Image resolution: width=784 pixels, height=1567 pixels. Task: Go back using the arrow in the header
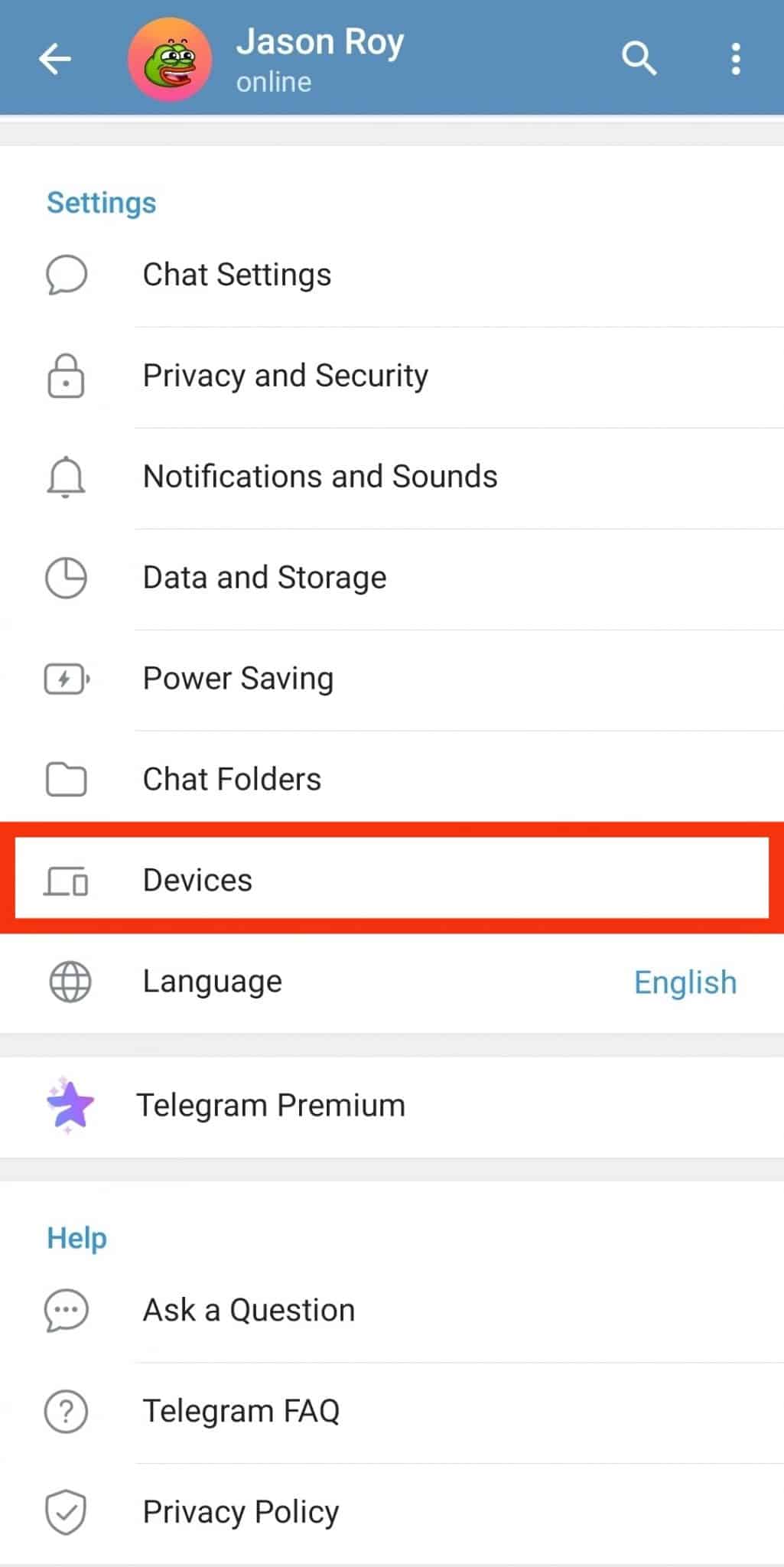54,59
